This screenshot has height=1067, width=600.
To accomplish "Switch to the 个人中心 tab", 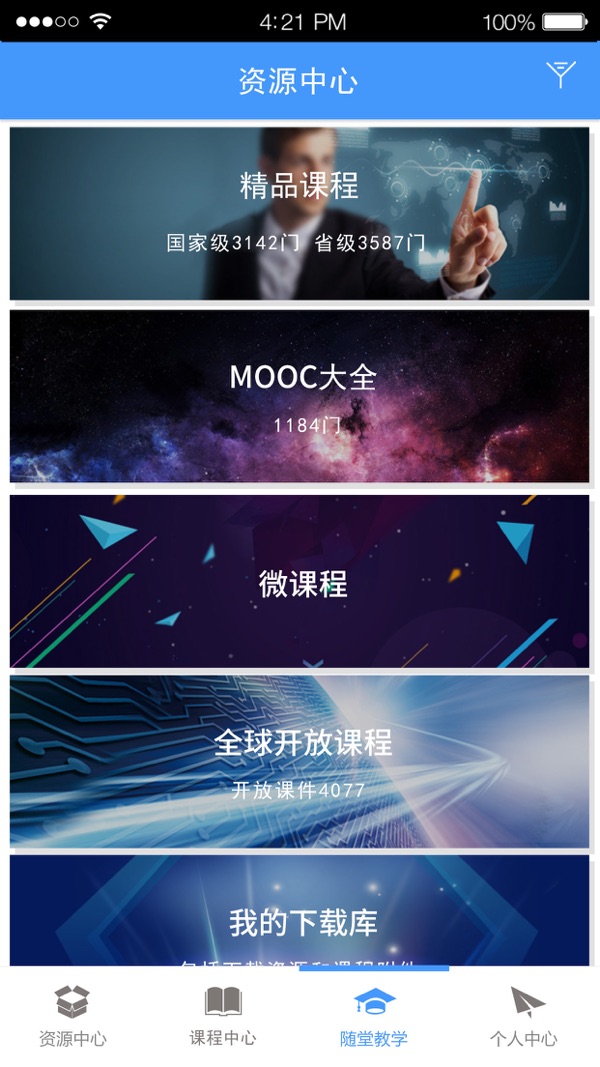I will coord(524,1017).
